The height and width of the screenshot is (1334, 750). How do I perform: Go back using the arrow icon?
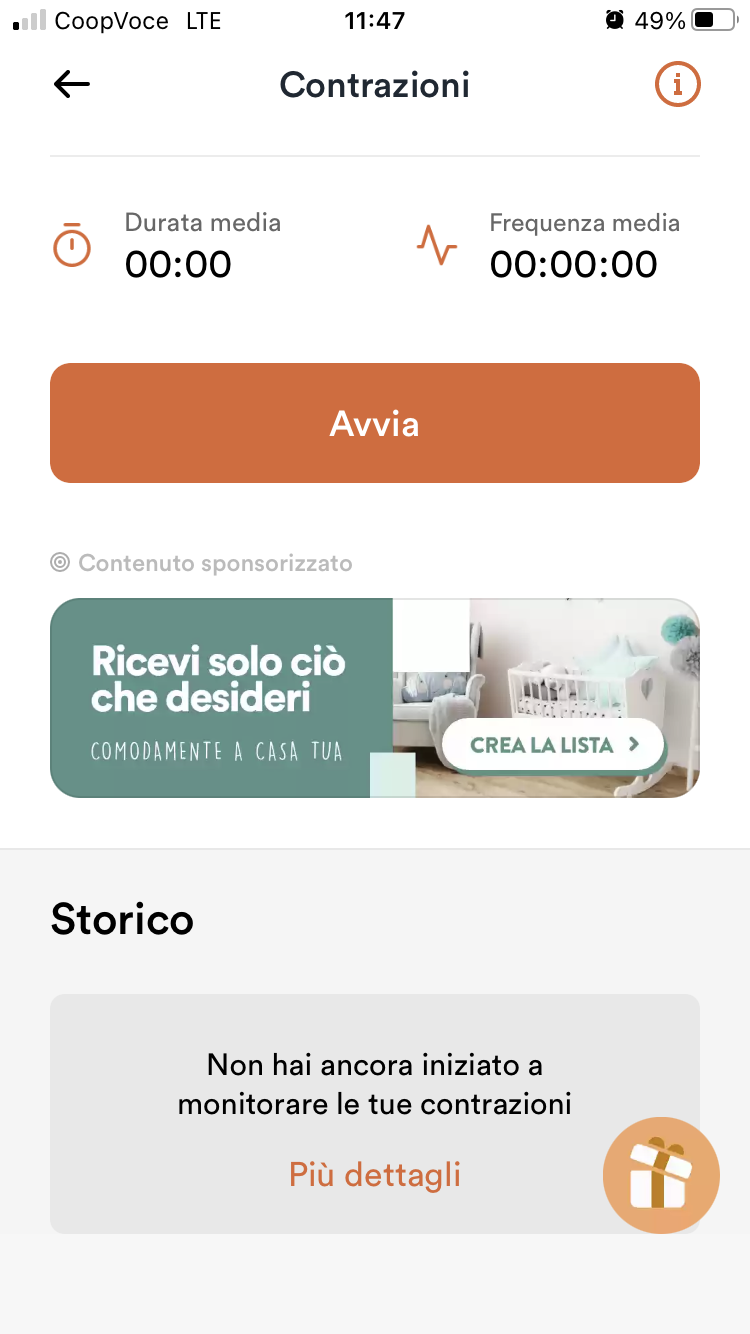(71, 85)
